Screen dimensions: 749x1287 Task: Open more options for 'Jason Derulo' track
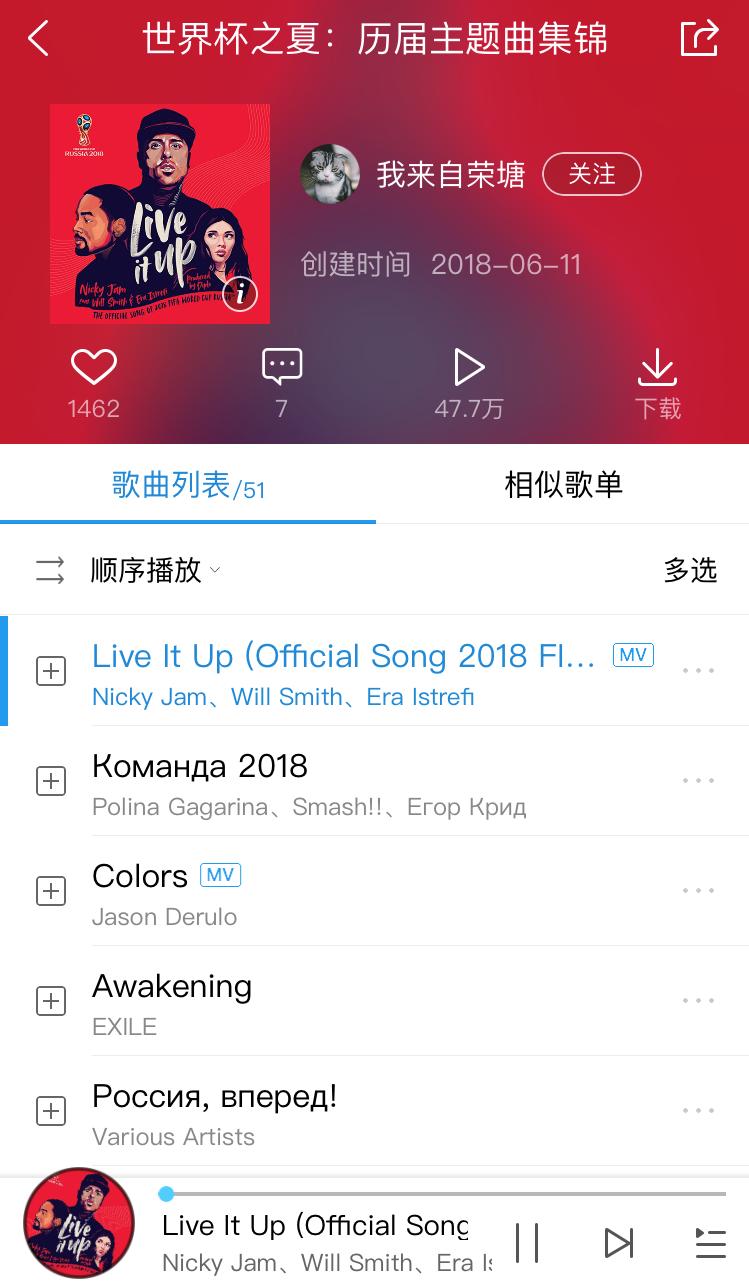point(699,890)
